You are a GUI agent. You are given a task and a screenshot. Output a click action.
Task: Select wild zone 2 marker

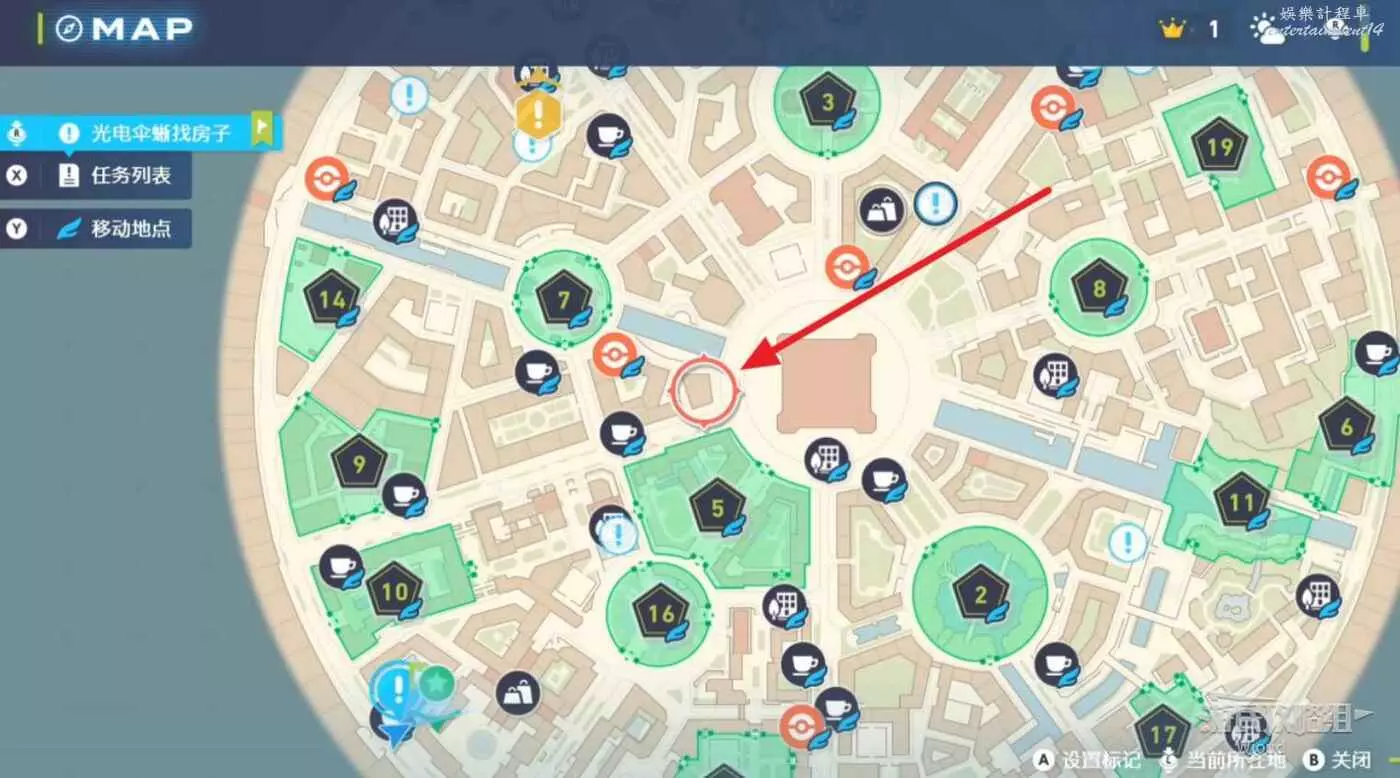coord(979,596)
